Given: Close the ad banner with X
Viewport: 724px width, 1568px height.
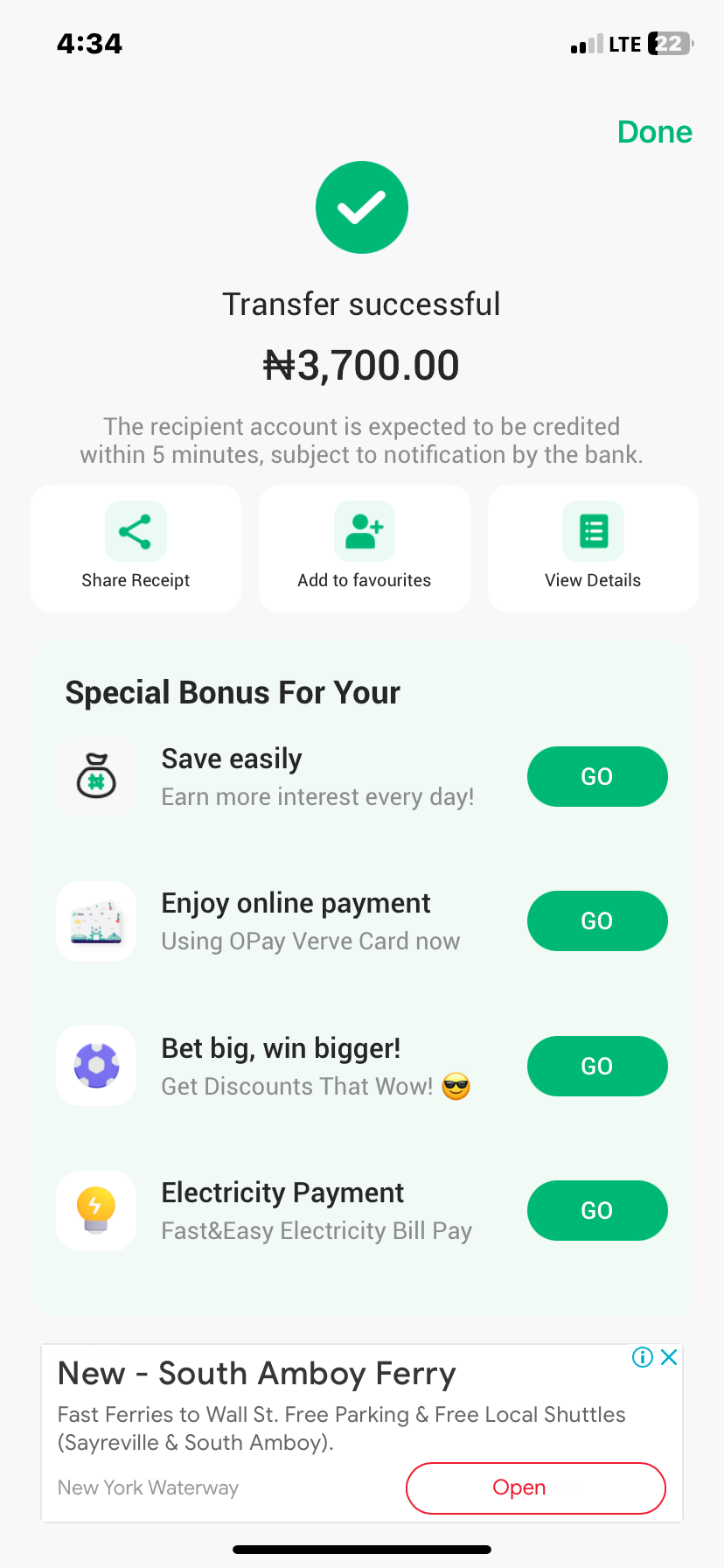Looking at the screenshot, I should pyautogui.click(x=670, y=1357).
